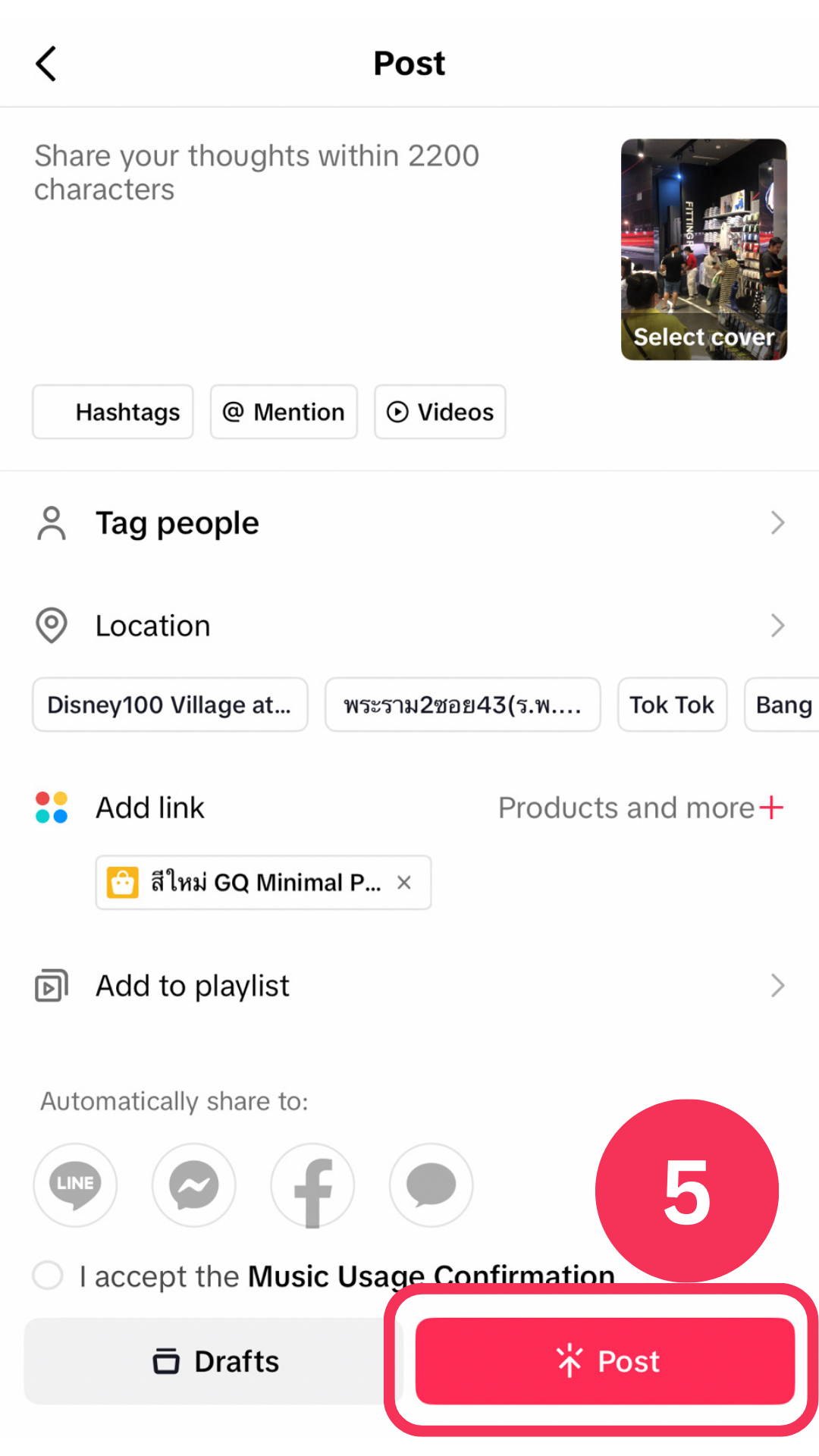Open Tag people
Viewport: 819px width, 1456px height.
(409, 522)
